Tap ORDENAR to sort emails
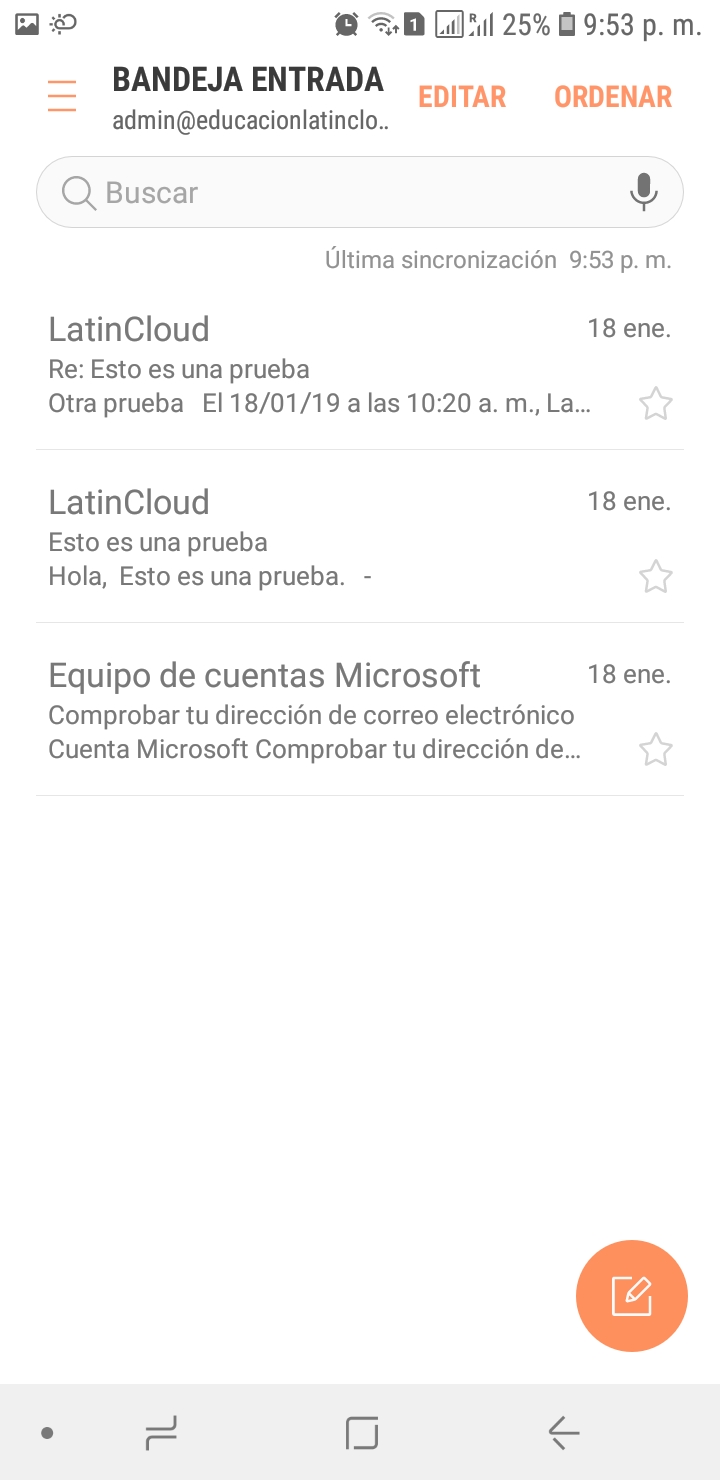Screen dimensions: 720x1480 click(613, 97)
